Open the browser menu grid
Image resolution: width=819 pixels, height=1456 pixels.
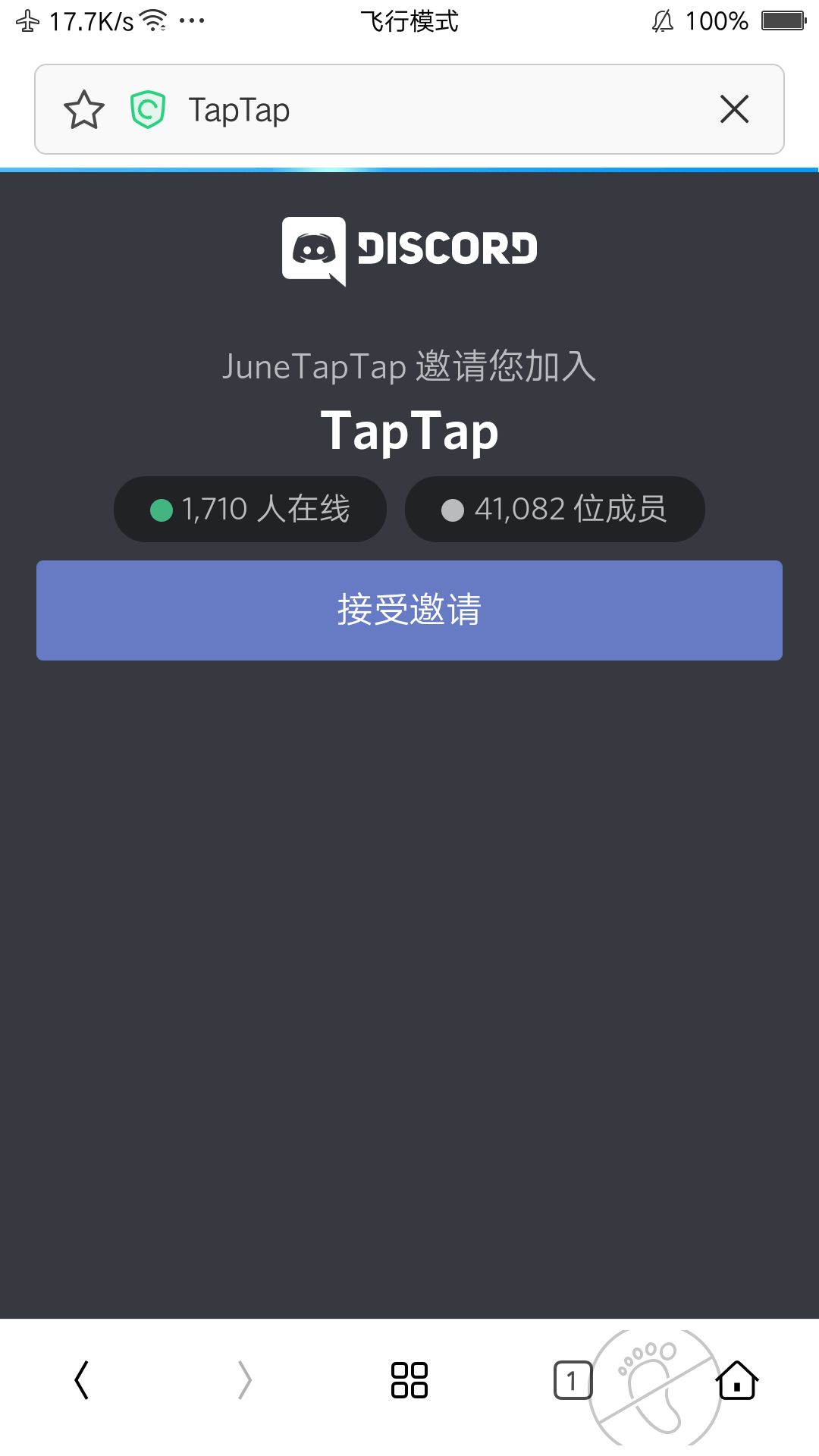(409, 1379)
